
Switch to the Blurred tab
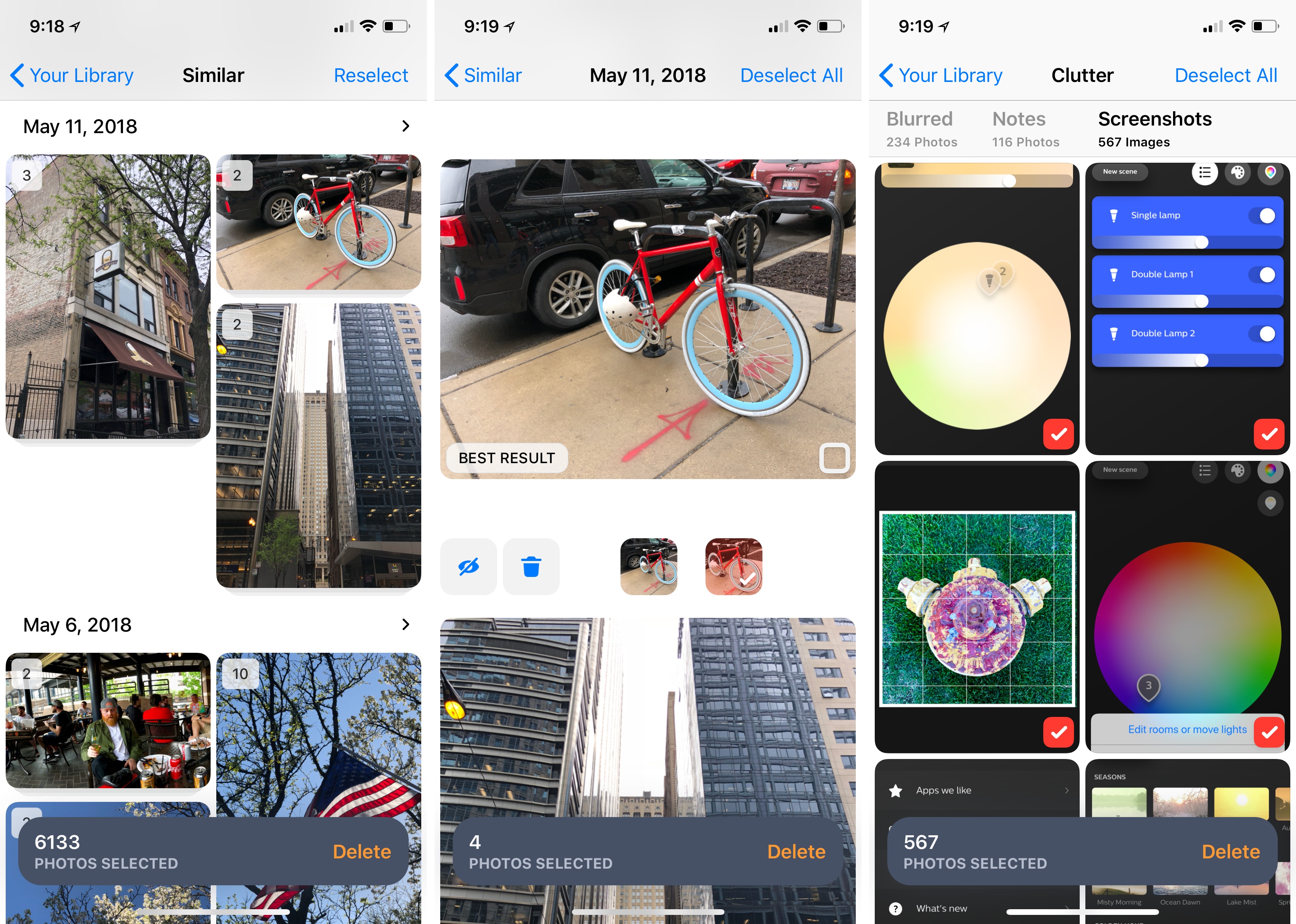coord(921,129)
